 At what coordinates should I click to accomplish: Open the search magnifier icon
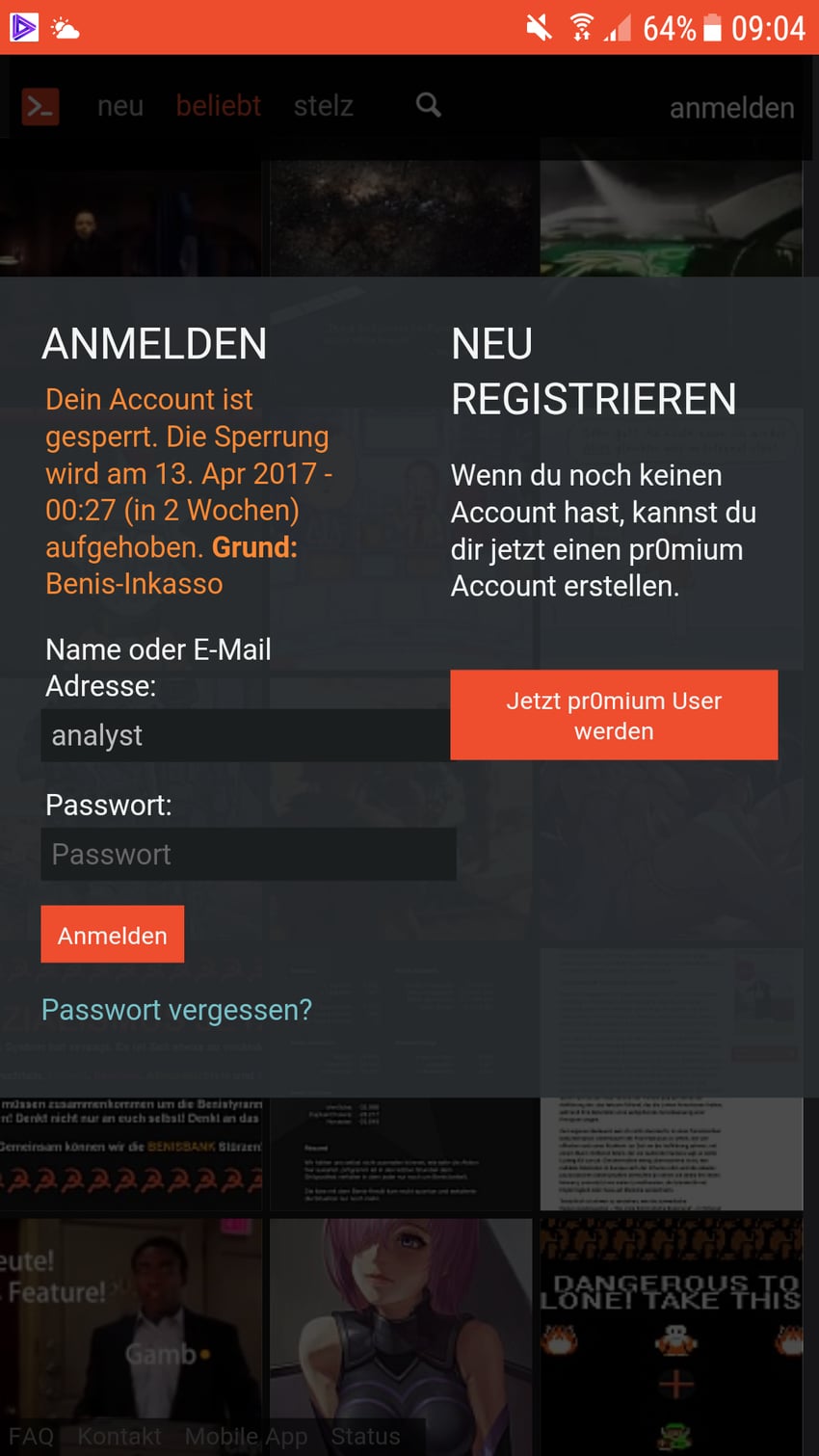click(429, 105)
